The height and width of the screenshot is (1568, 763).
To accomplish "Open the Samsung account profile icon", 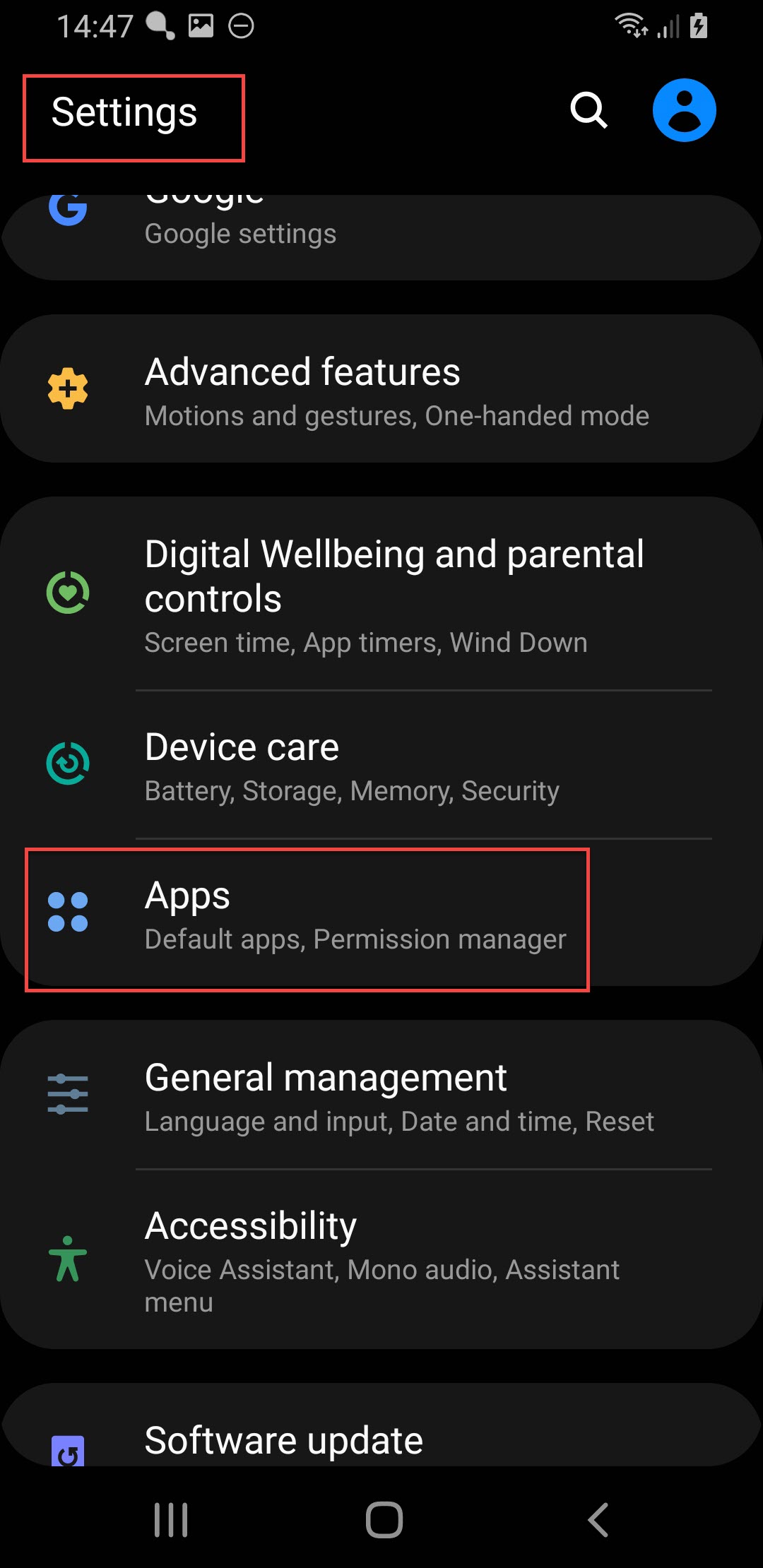I will coord(684,110).
